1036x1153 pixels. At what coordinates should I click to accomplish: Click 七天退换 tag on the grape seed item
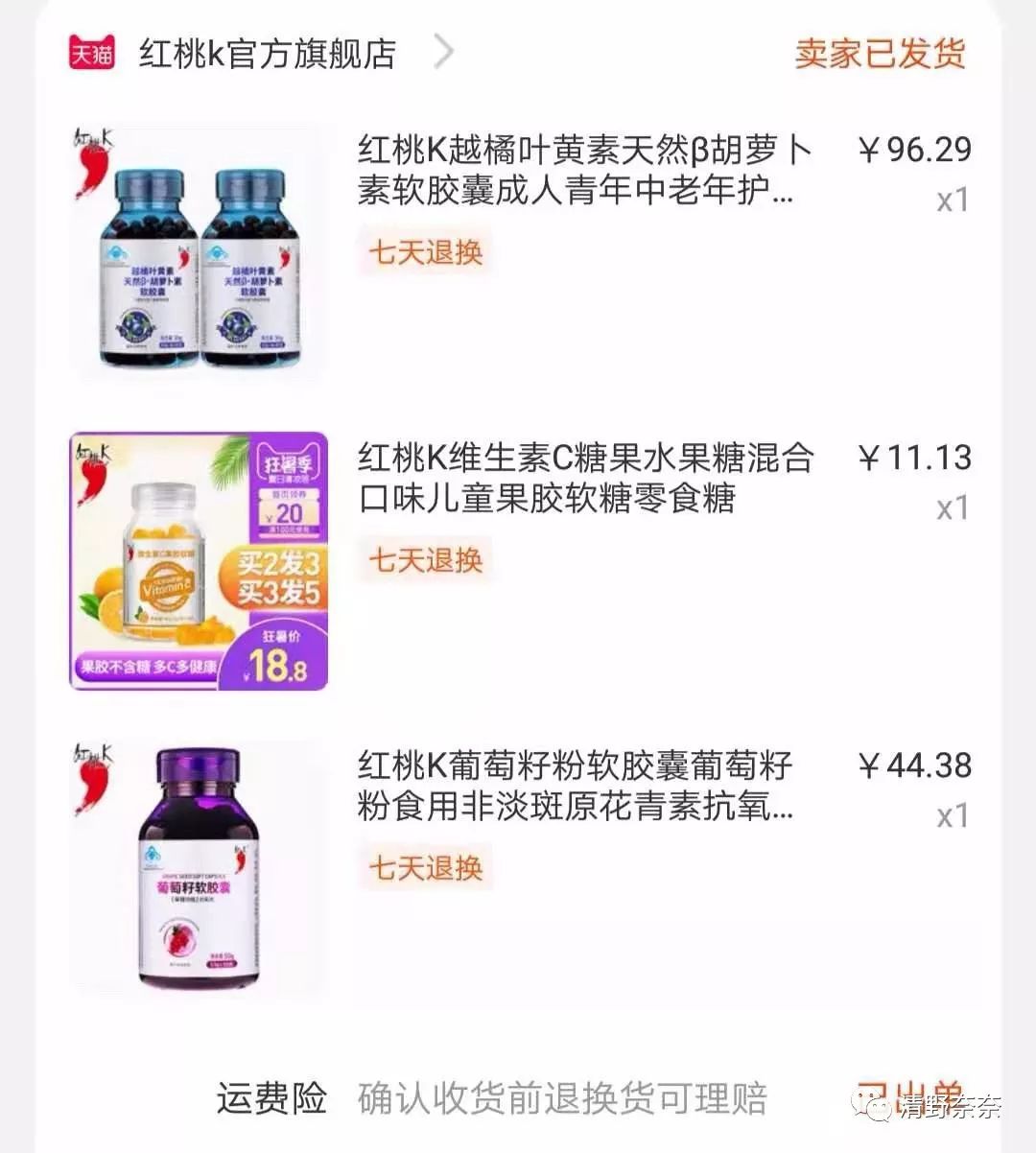click(424, 868)
